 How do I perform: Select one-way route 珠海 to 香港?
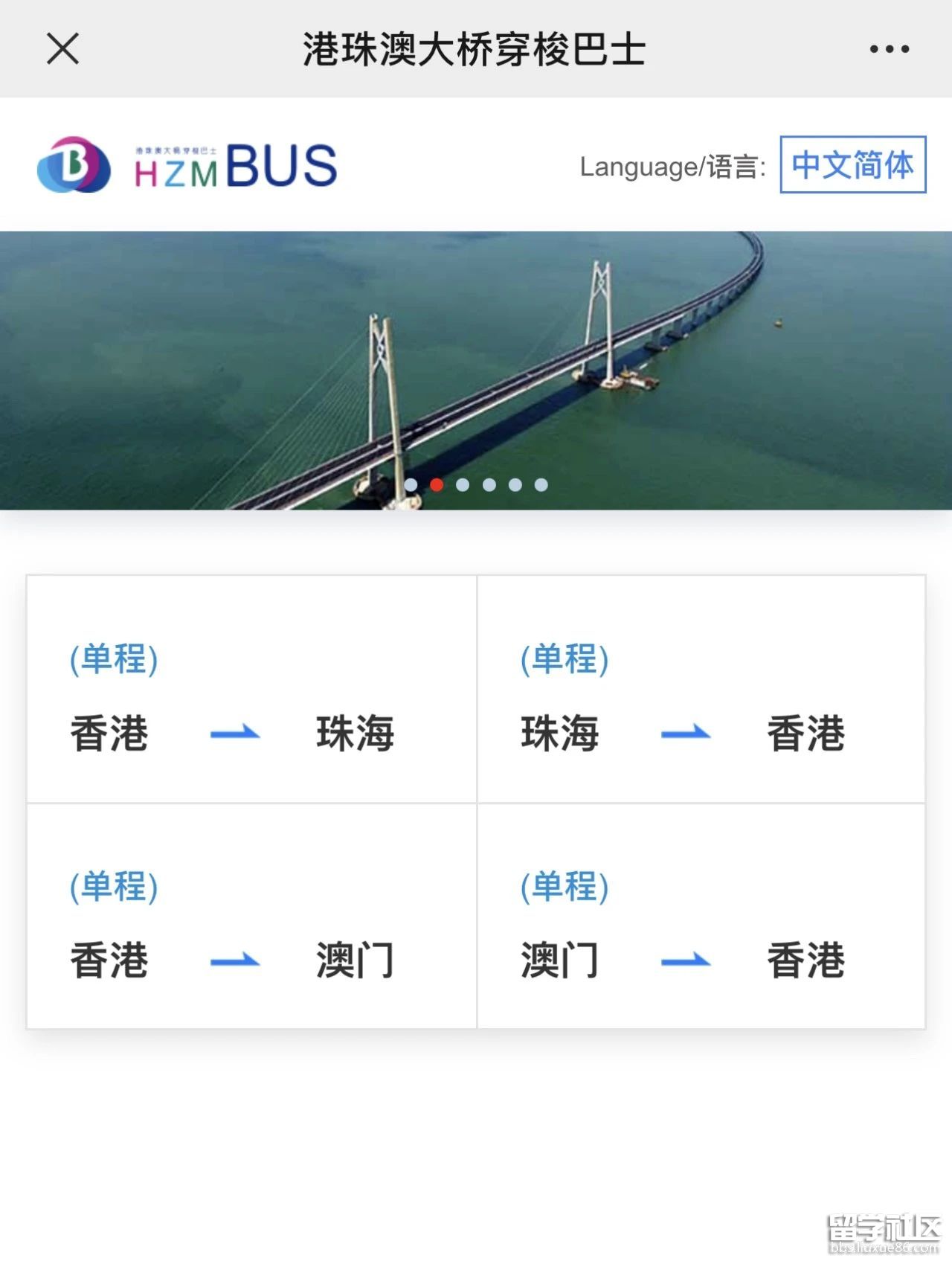pyautogui.click(x=701, y=690)
